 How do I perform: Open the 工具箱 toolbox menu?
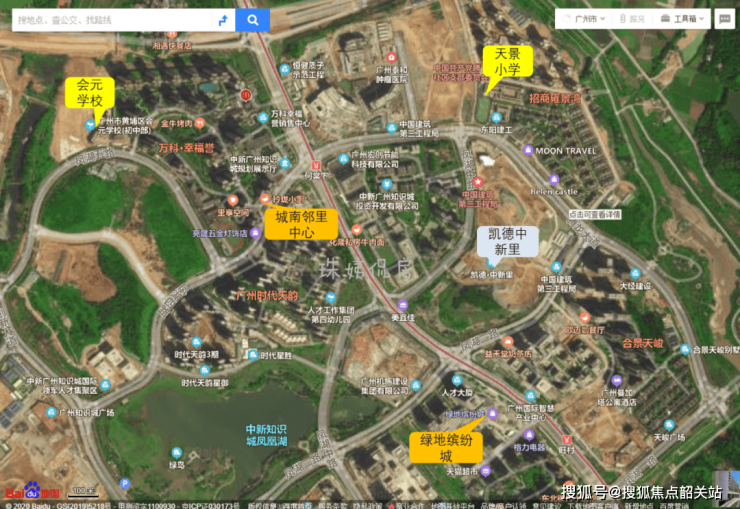click(683, 19)
